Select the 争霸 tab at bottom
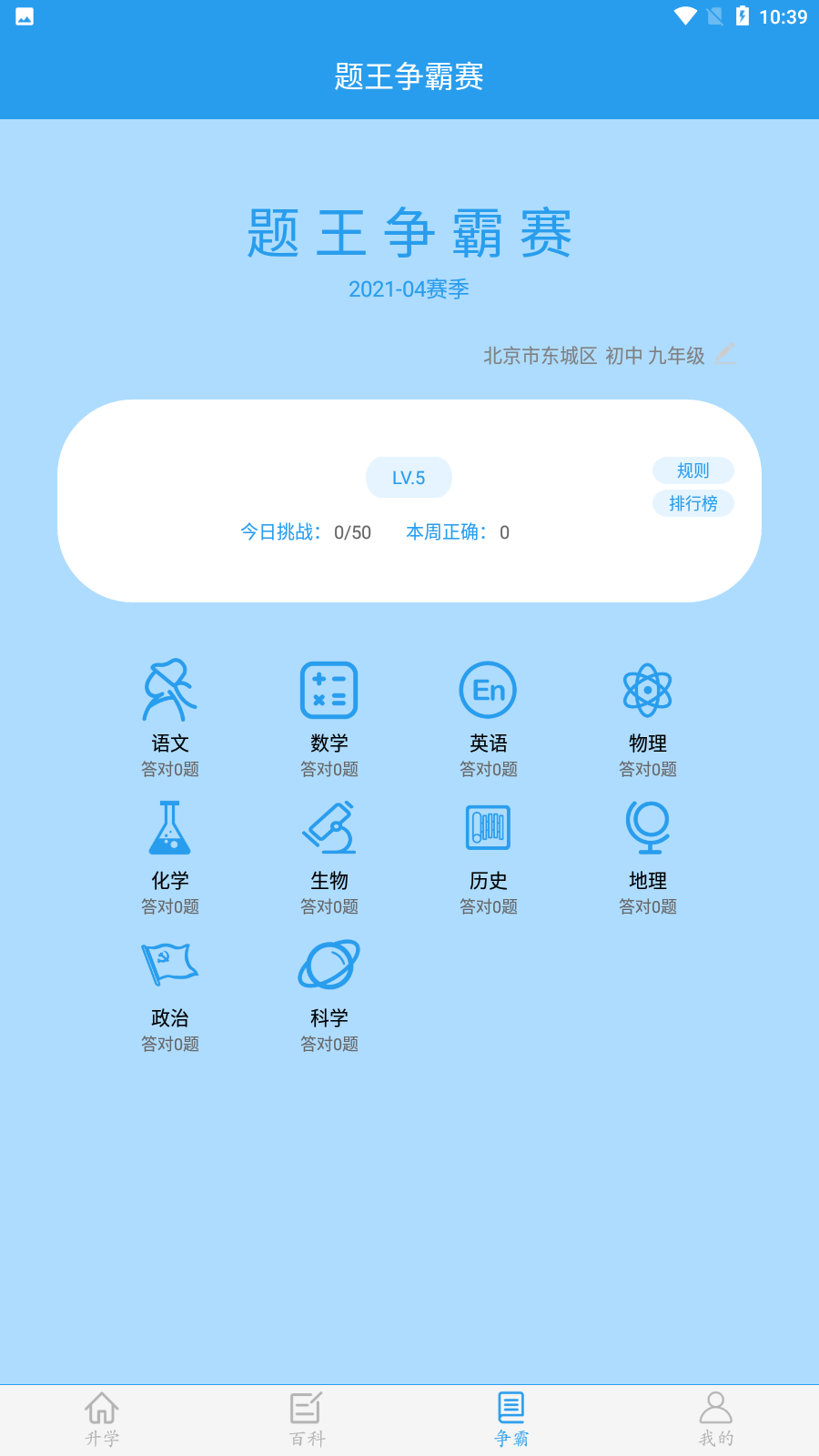 [511, 1417]
